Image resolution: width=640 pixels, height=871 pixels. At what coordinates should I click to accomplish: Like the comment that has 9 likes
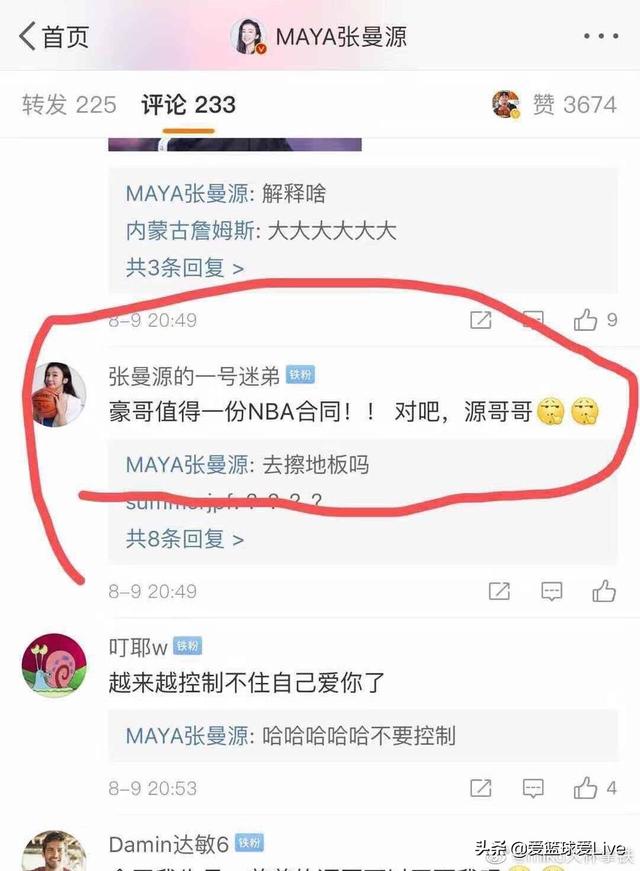[x=587, y=320]
